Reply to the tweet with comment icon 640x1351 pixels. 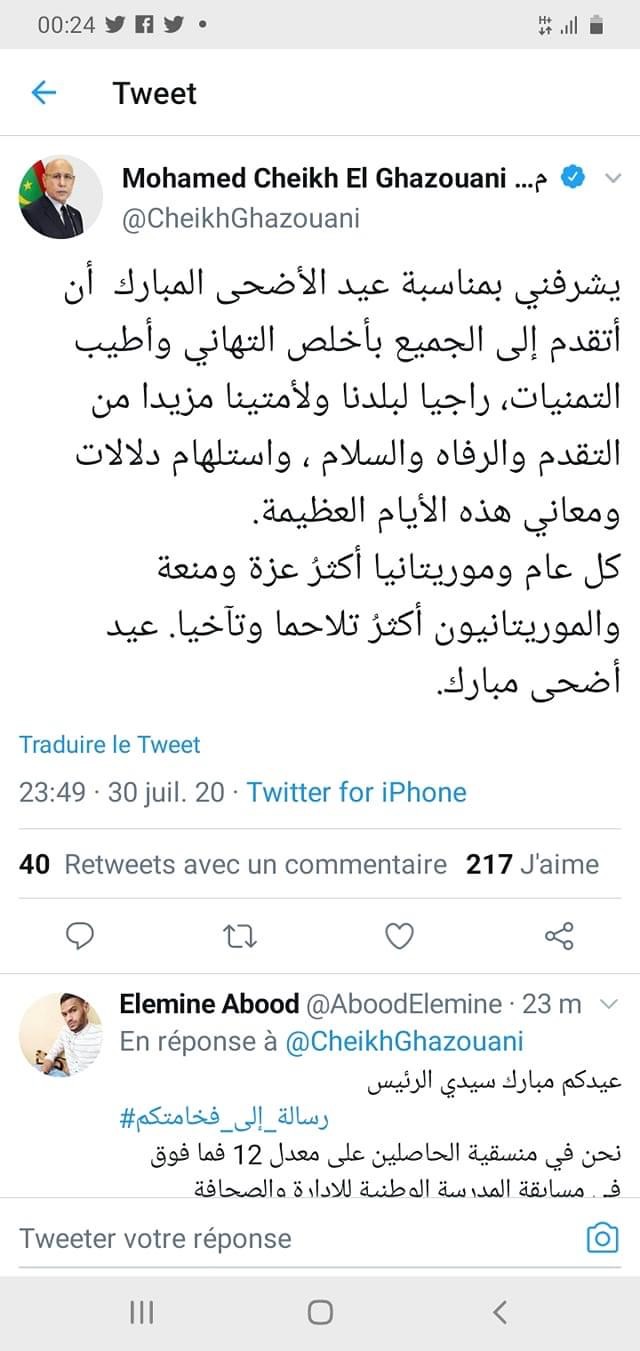[79, 935]
